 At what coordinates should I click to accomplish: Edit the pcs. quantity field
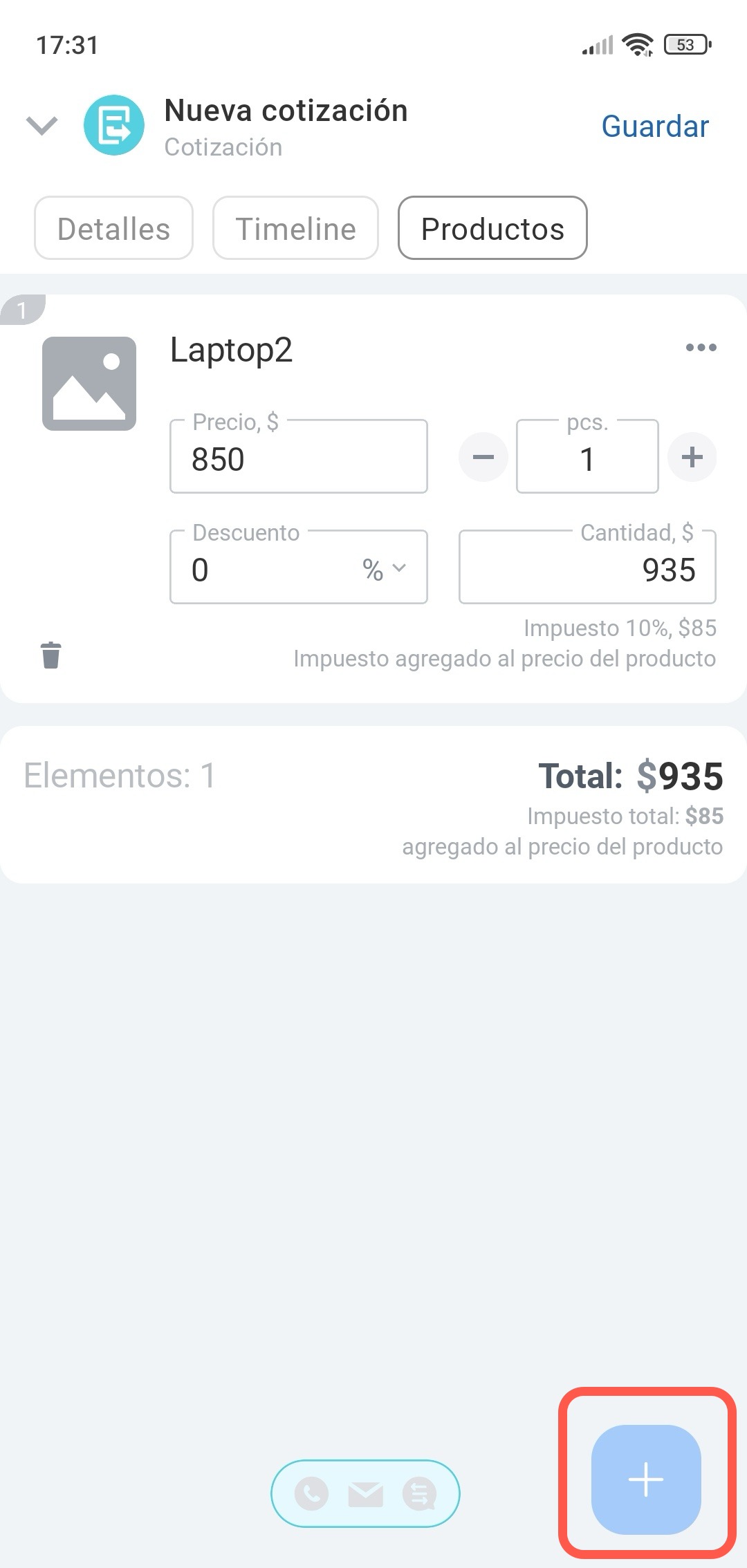pos(587,459)
